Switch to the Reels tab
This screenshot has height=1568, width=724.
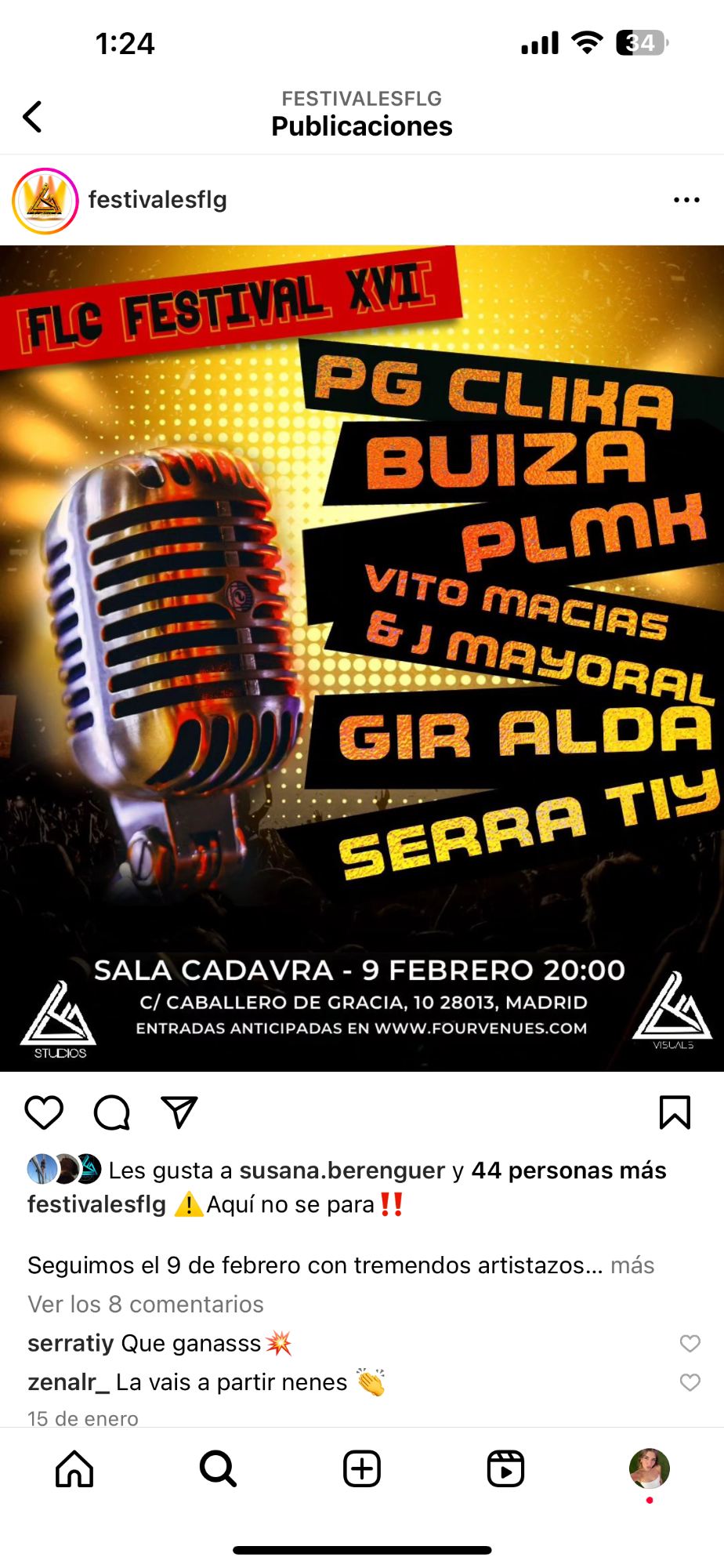(505, 1468)
